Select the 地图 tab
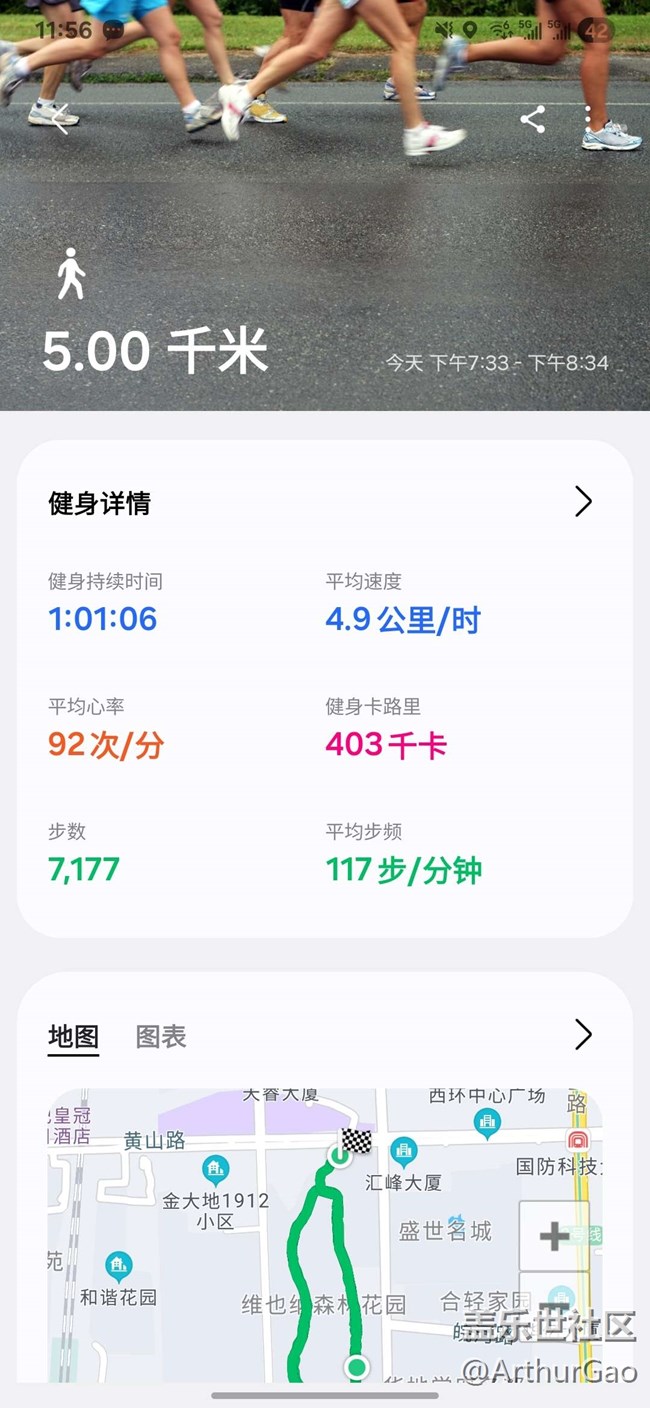Viewport: 650px width, 1408px height. coord(74,1037)
